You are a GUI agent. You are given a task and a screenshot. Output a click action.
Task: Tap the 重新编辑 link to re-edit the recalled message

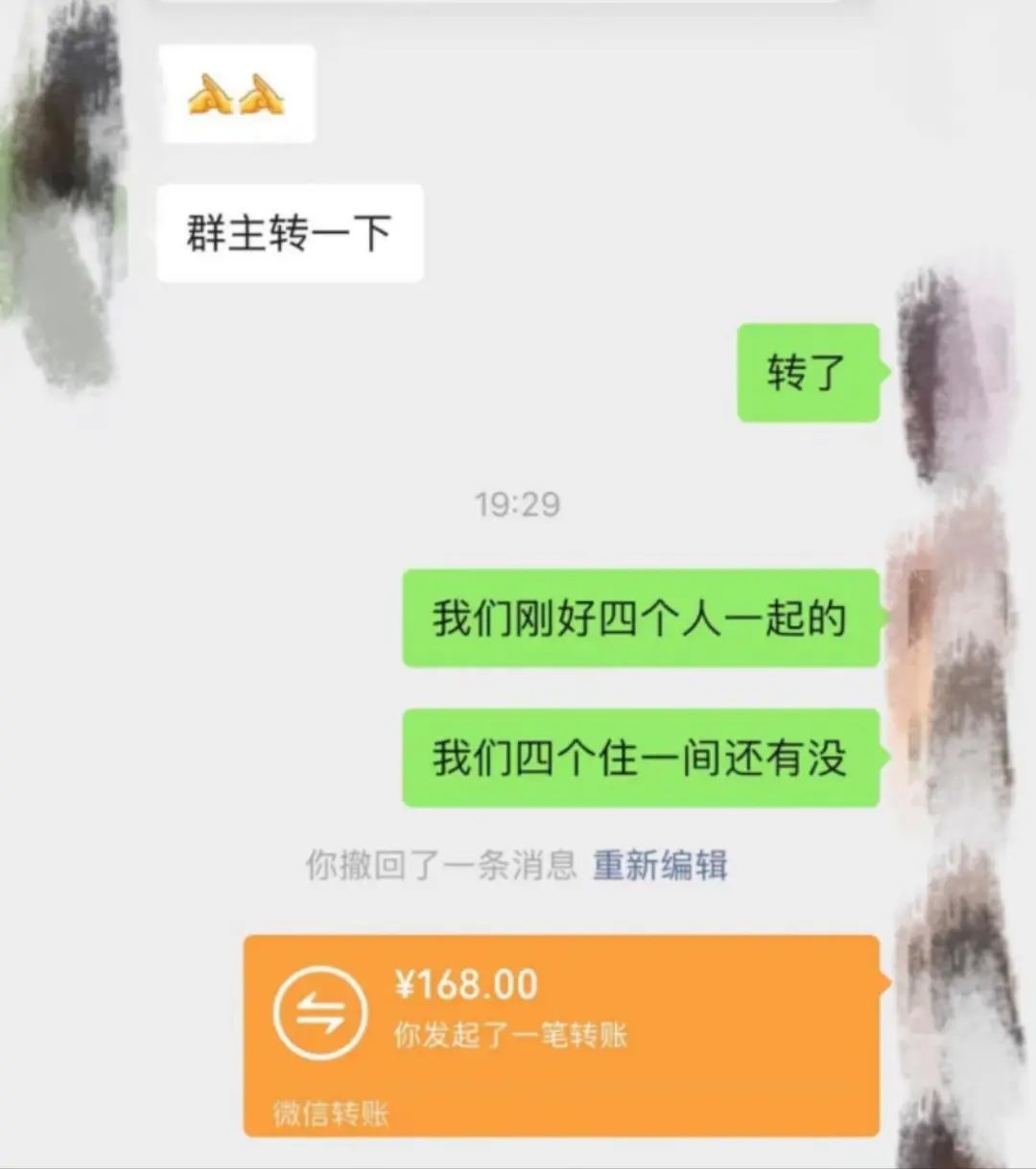(x=659, y=865)
